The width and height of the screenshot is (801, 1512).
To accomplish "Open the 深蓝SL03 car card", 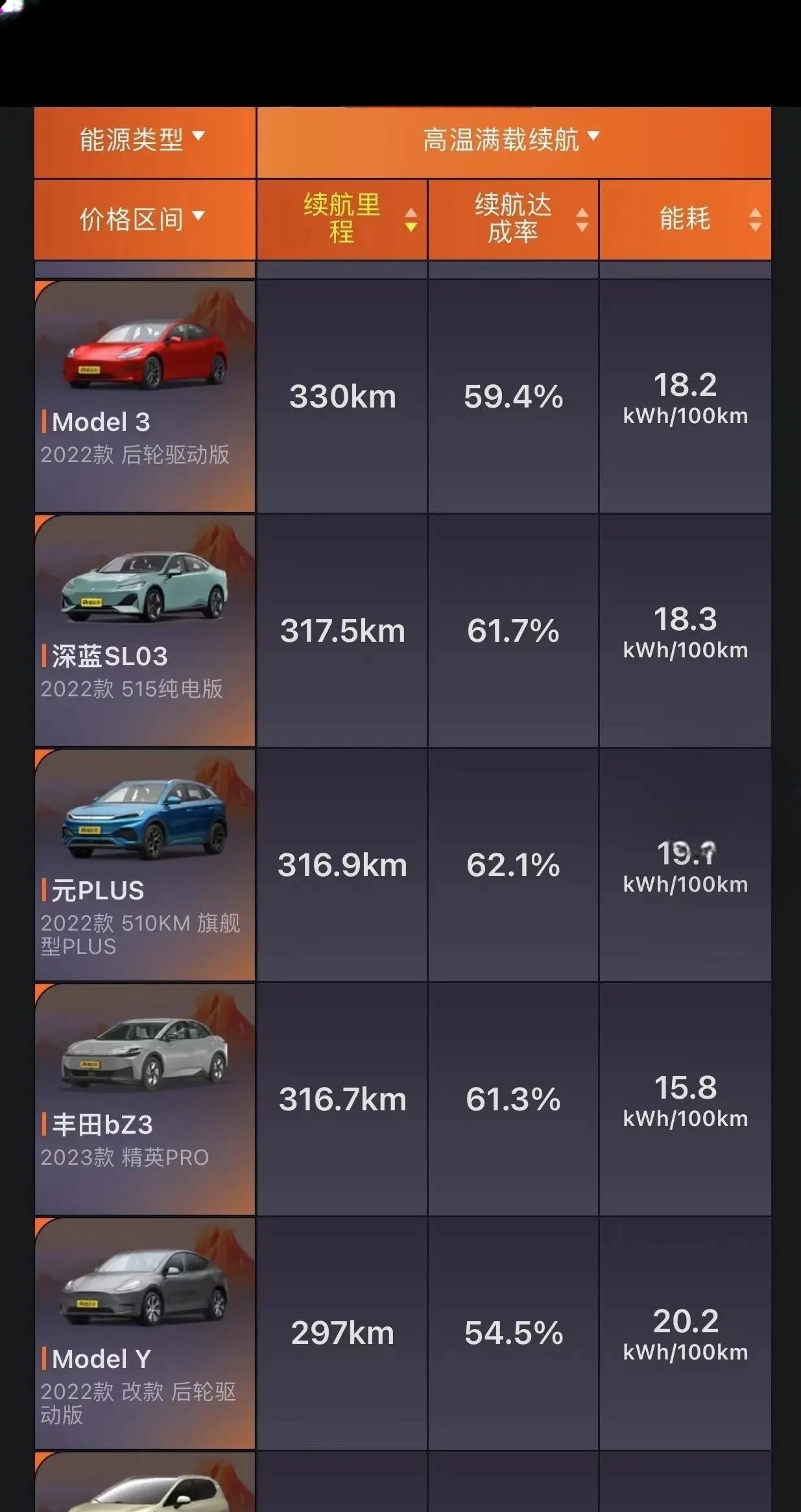I will click(x=145, y=630).
